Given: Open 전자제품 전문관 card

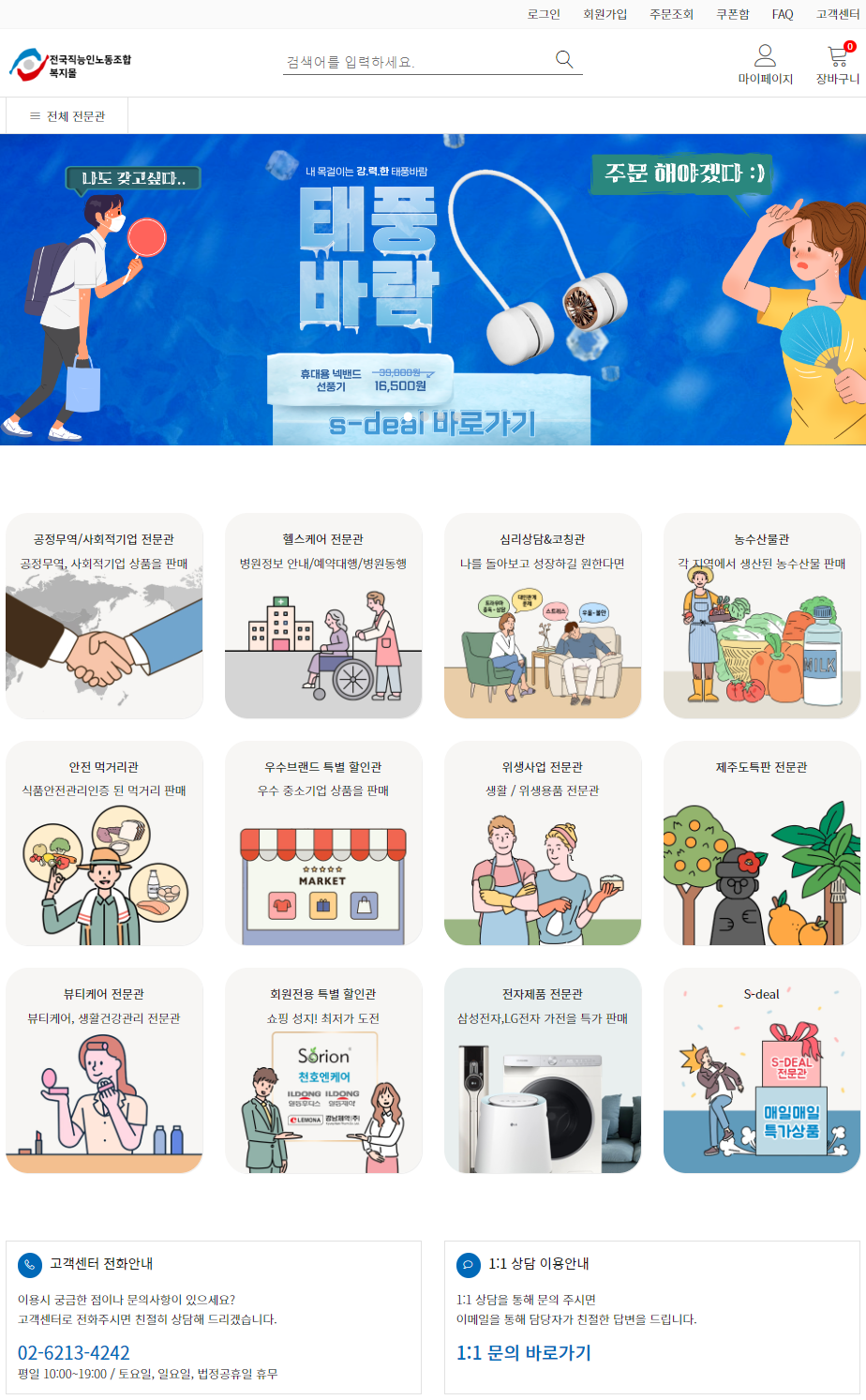Looking at the screenshot, I should (x=543, y=1071).
